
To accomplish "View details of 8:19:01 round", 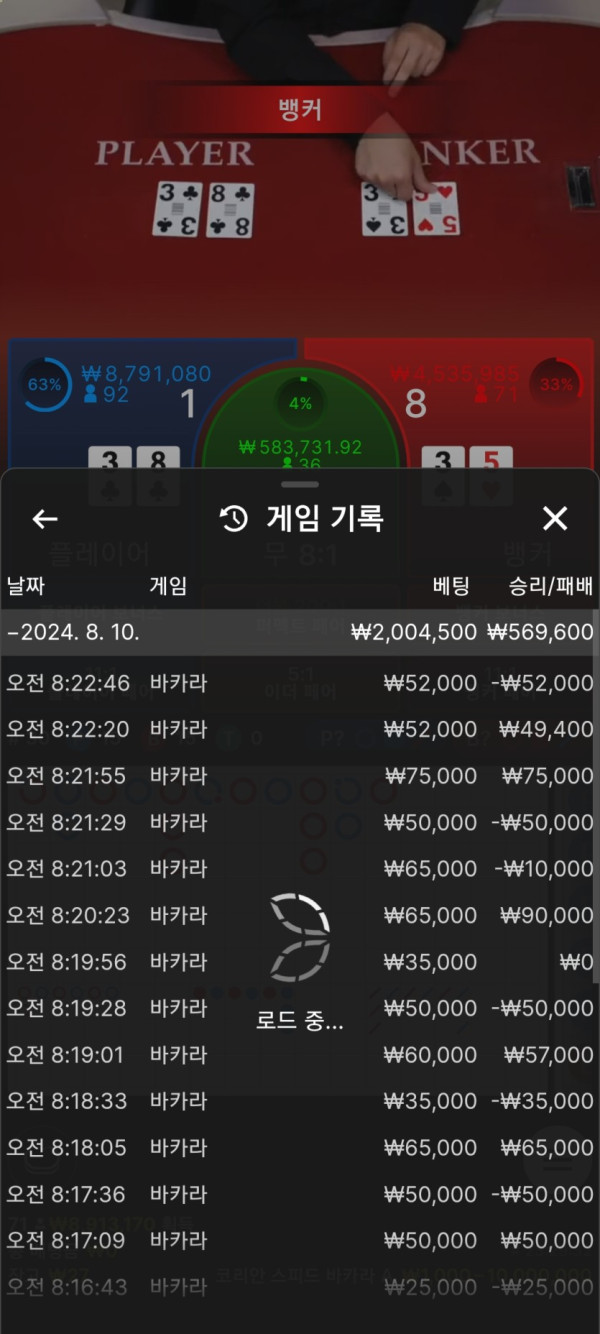I will click(298, 1055).
